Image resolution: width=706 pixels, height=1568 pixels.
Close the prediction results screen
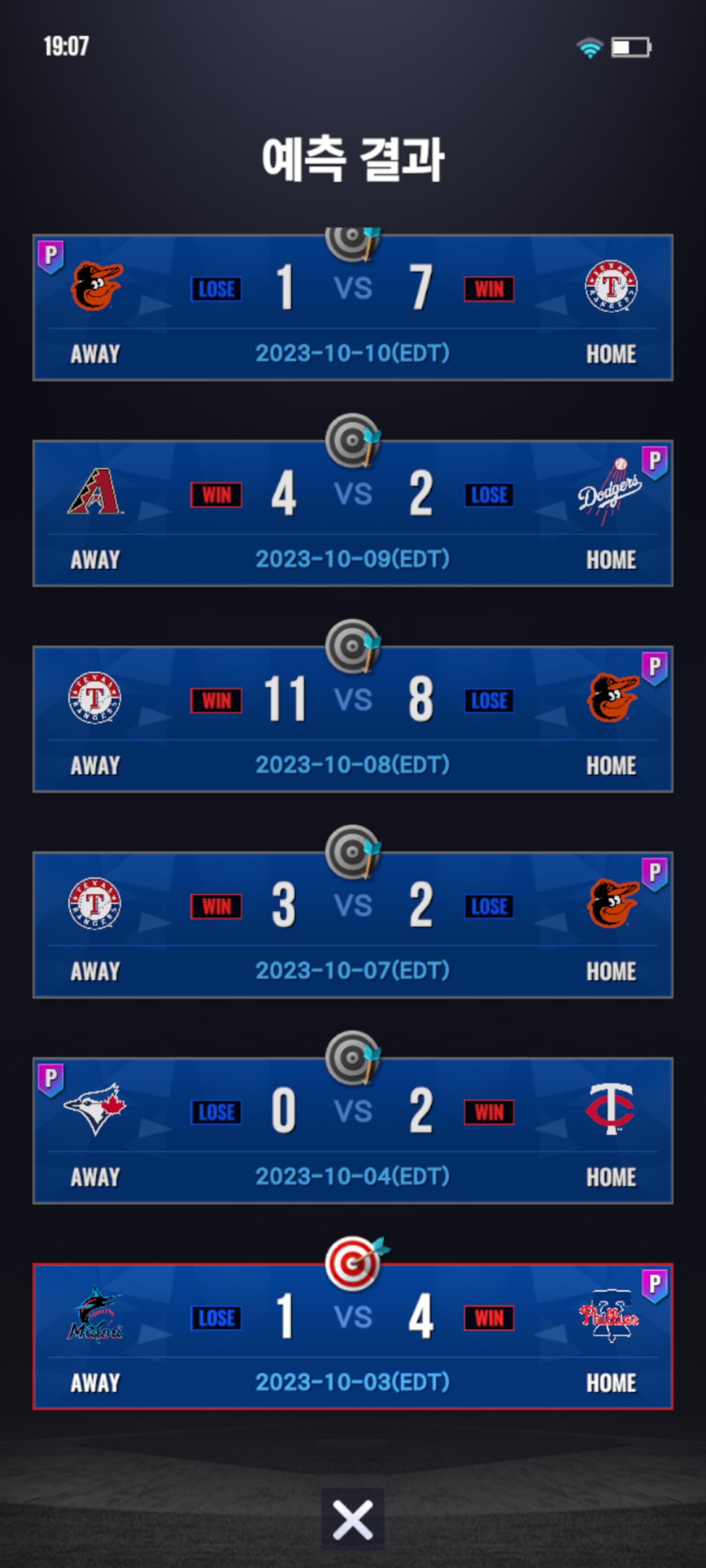[353, 1519]
